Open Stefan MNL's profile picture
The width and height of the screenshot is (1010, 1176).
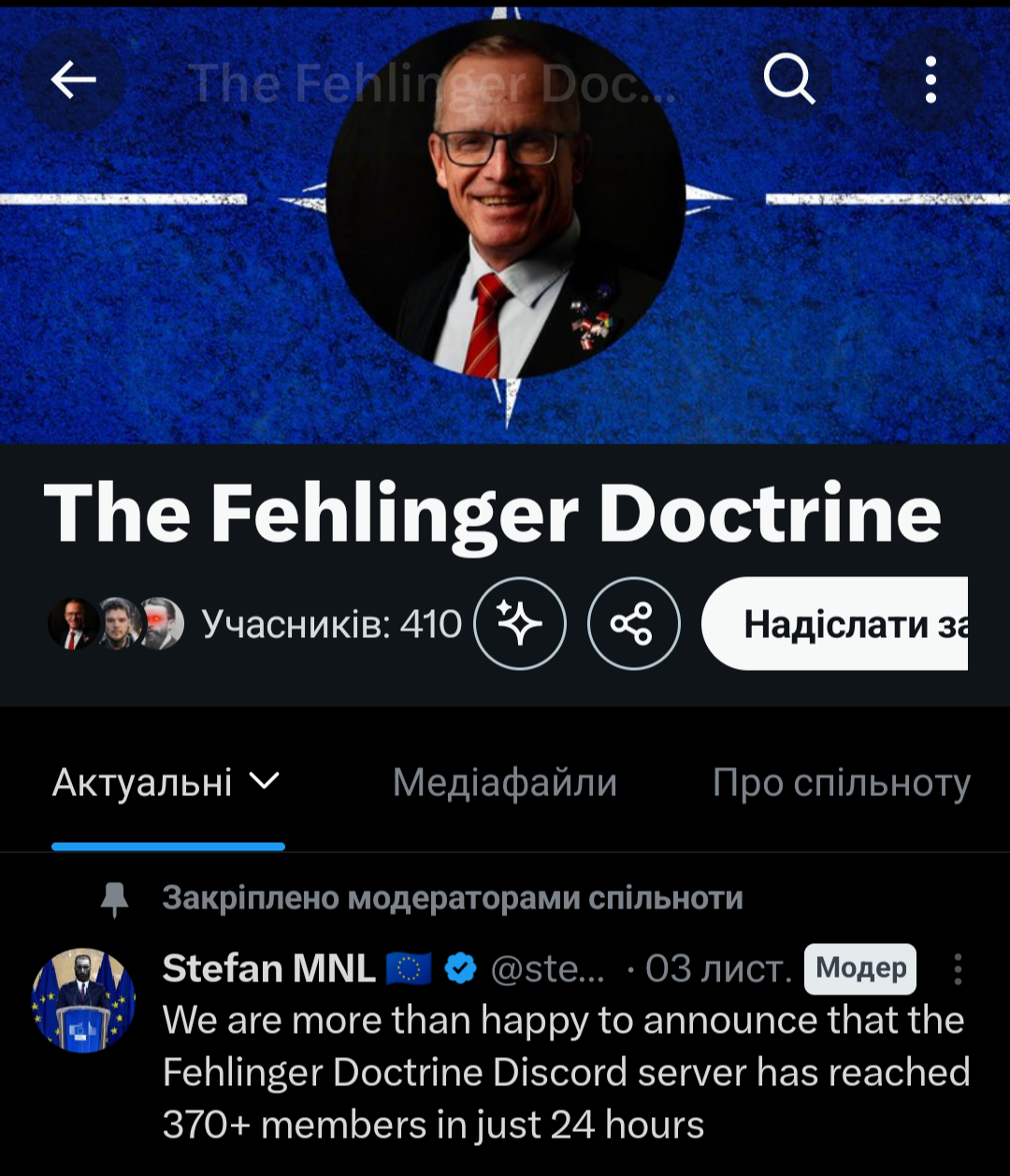pyautogui.click(x=84, y=1000)
